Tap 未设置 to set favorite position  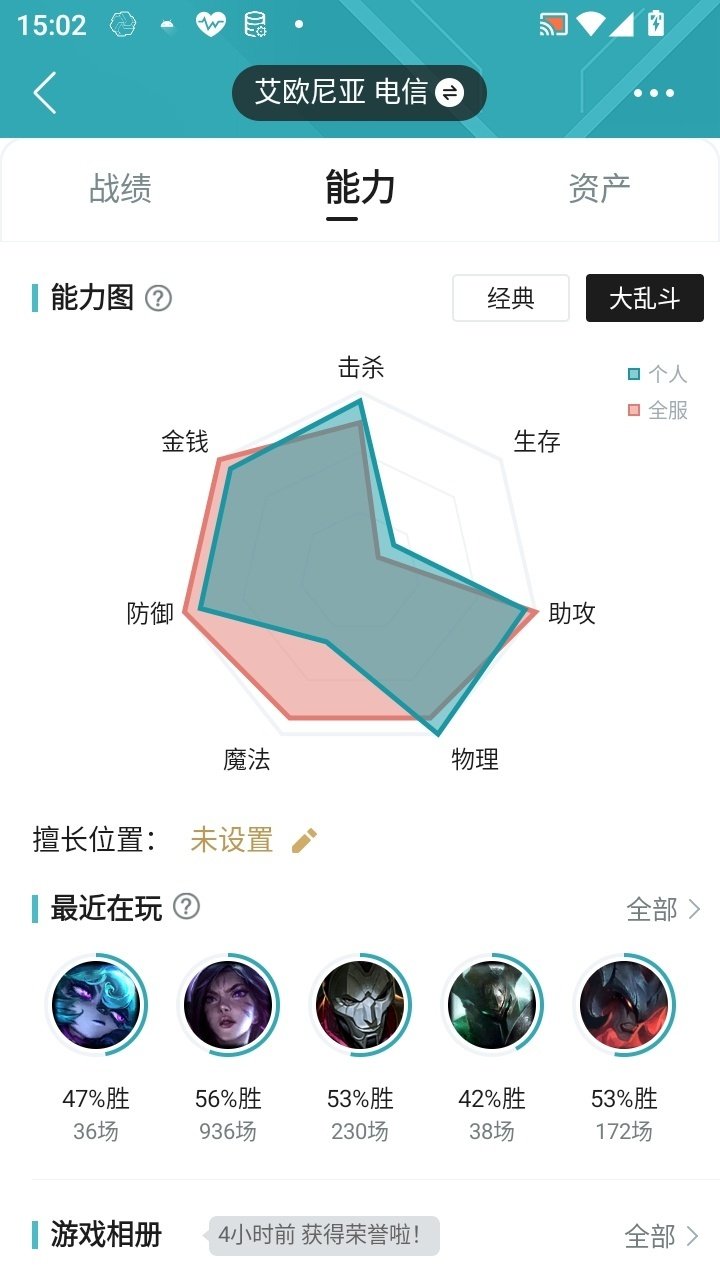231,841
